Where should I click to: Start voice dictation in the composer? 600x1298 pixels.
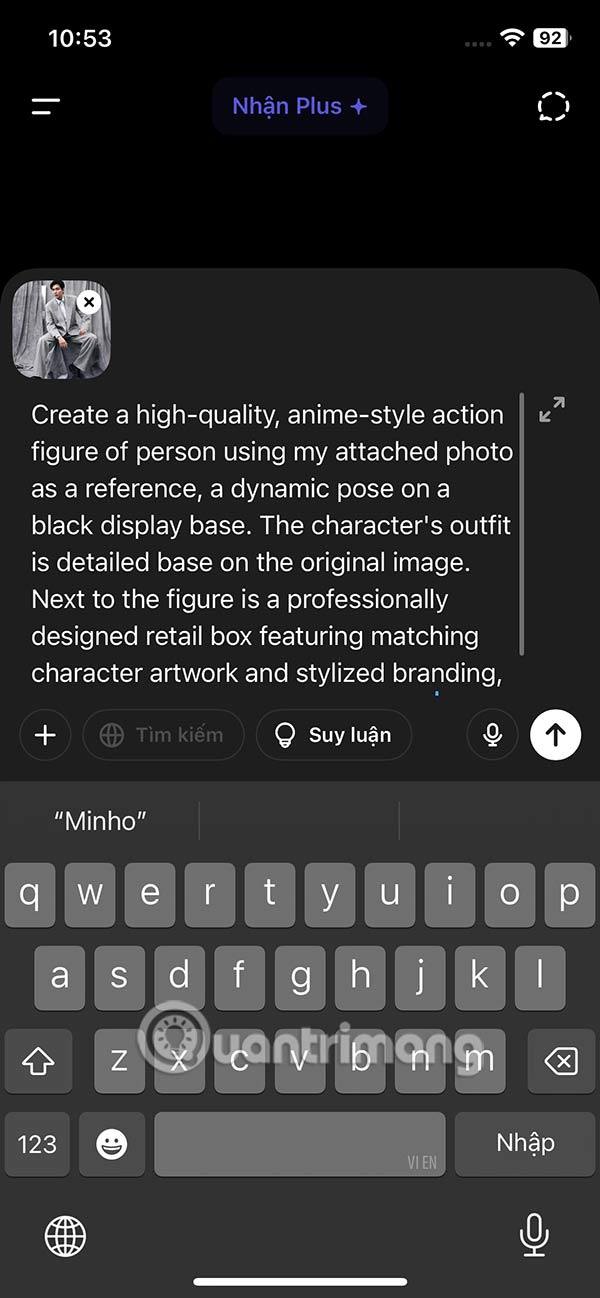click(x=492, y=735)
